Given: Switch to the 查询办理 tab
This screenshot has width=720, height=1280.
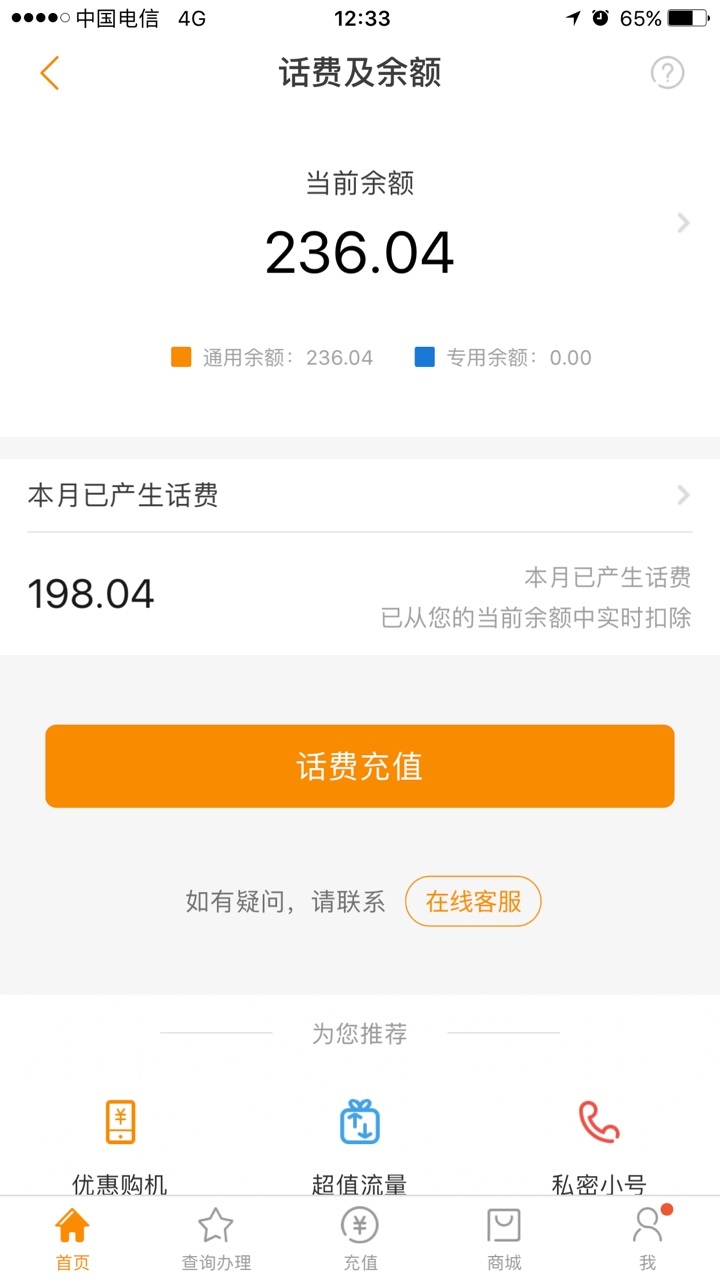Looking at the screenshot, I should pos(216,1239).
